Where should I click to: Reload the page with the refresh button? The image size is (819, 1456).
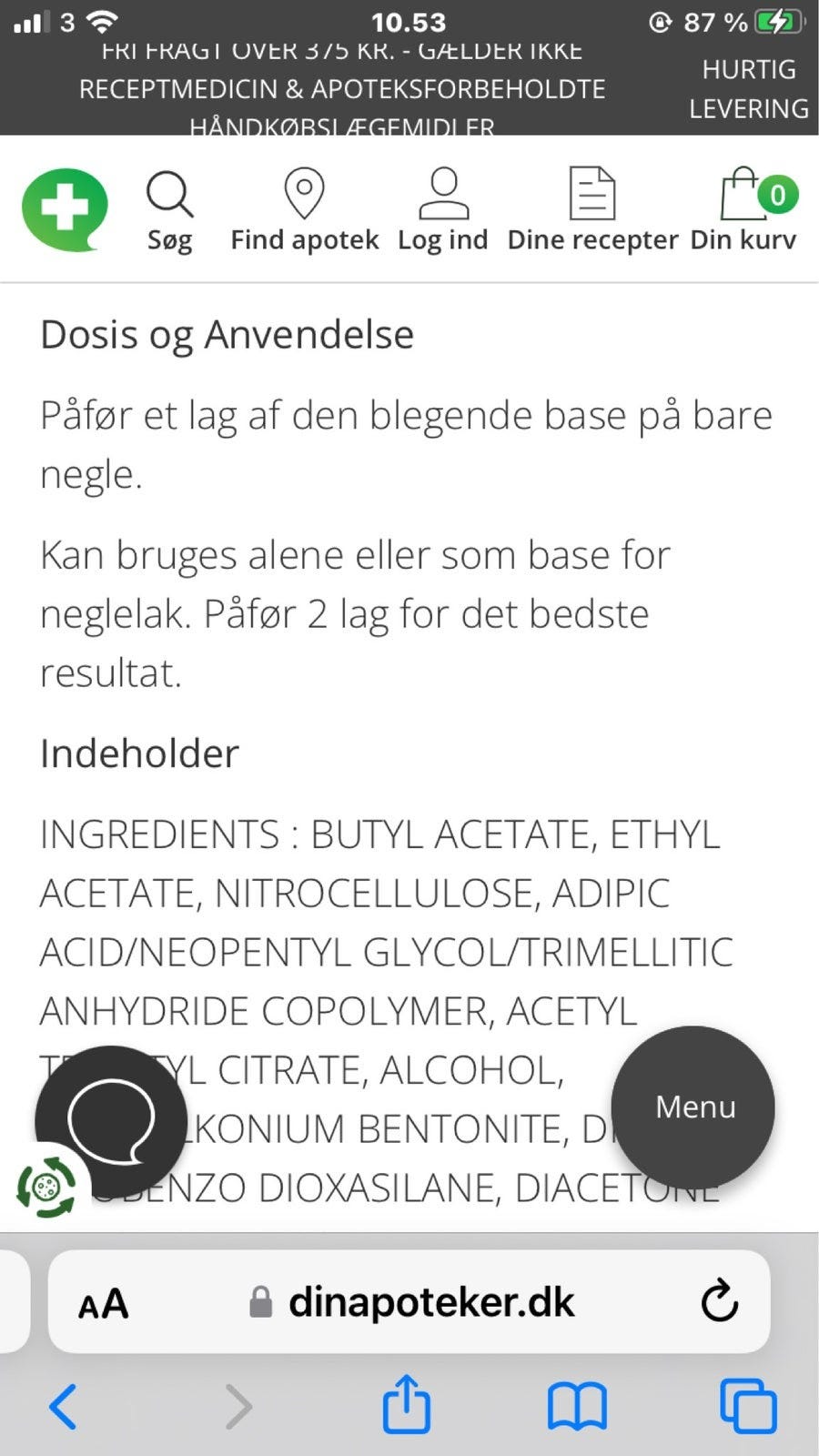coord(720,1301)
